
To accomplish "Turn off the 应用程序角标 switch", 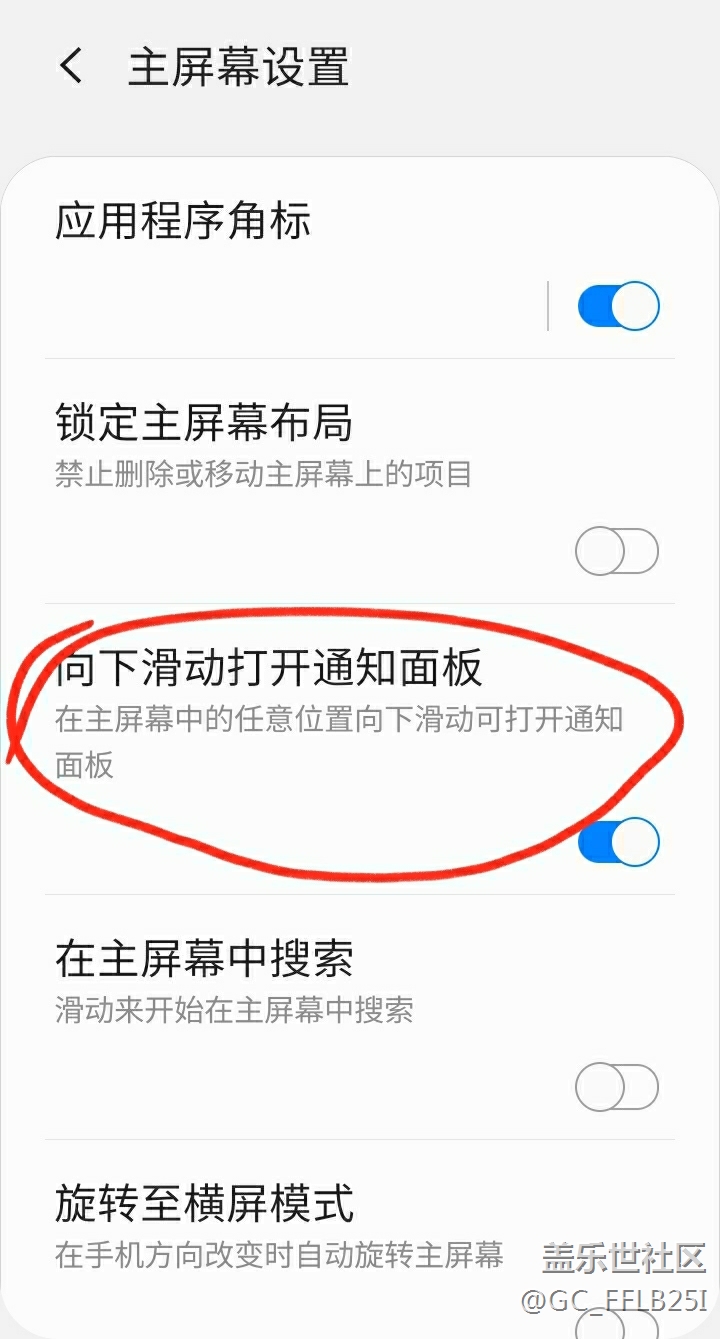I will [x=618, y=306].
